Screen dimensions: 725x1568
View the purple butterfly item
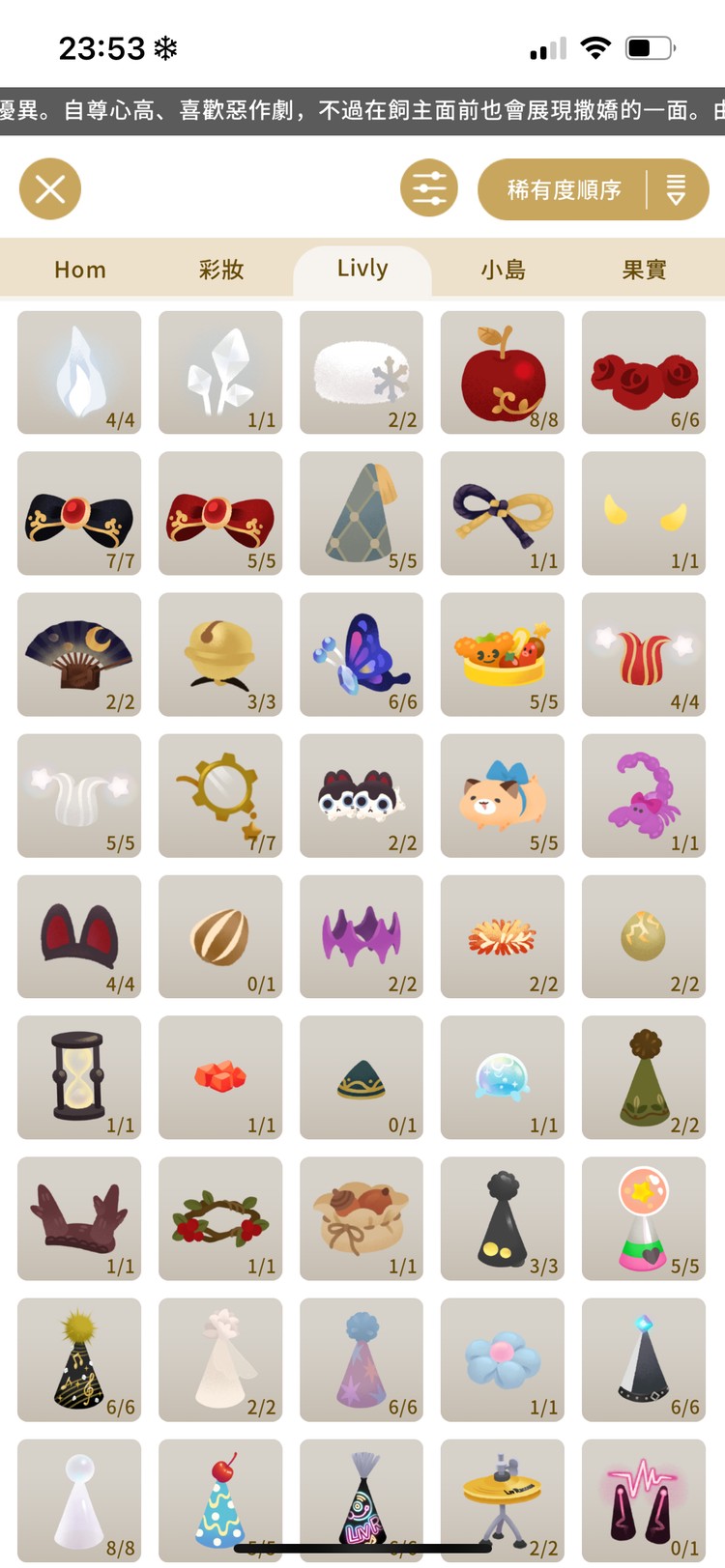coord(362,654)
